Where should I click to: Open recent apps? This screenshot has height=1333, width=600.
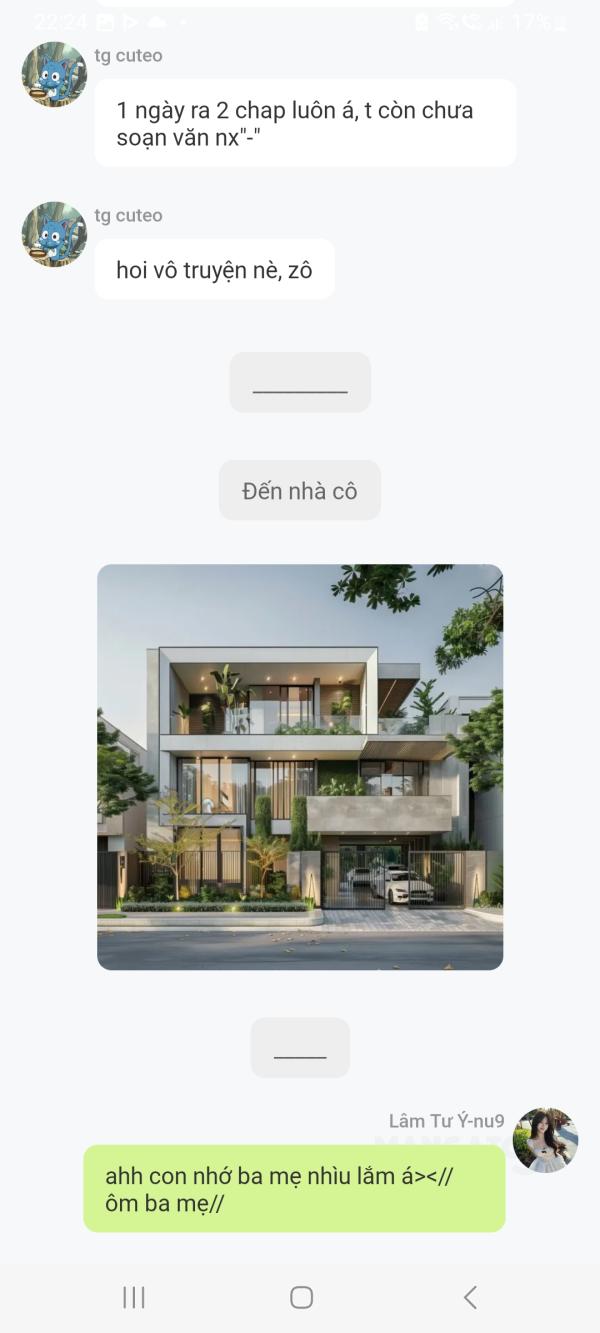[x=133, y=1297]
